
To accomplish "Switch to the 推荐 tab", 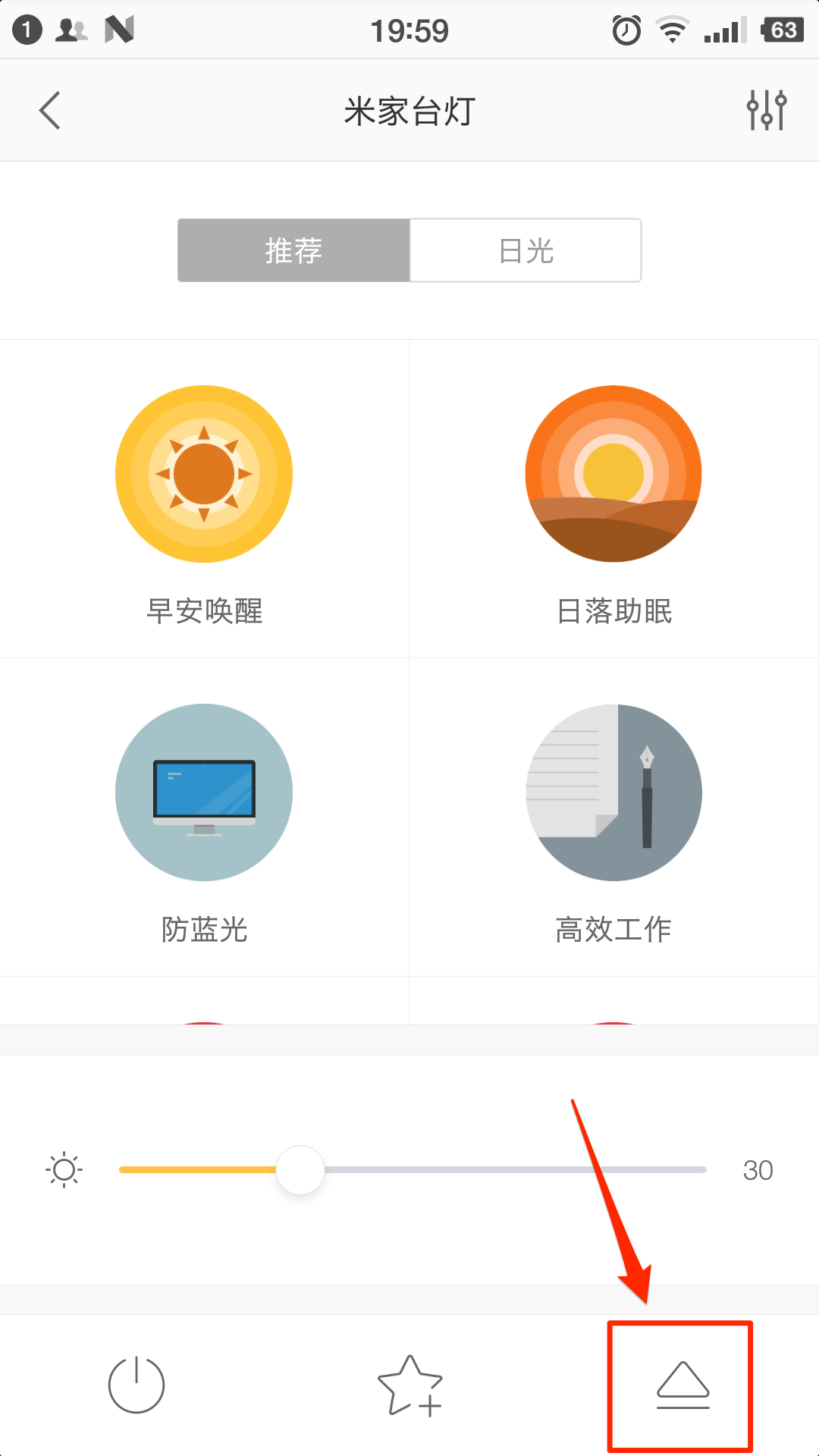I will pyautogui.click(x=294, y=250).
